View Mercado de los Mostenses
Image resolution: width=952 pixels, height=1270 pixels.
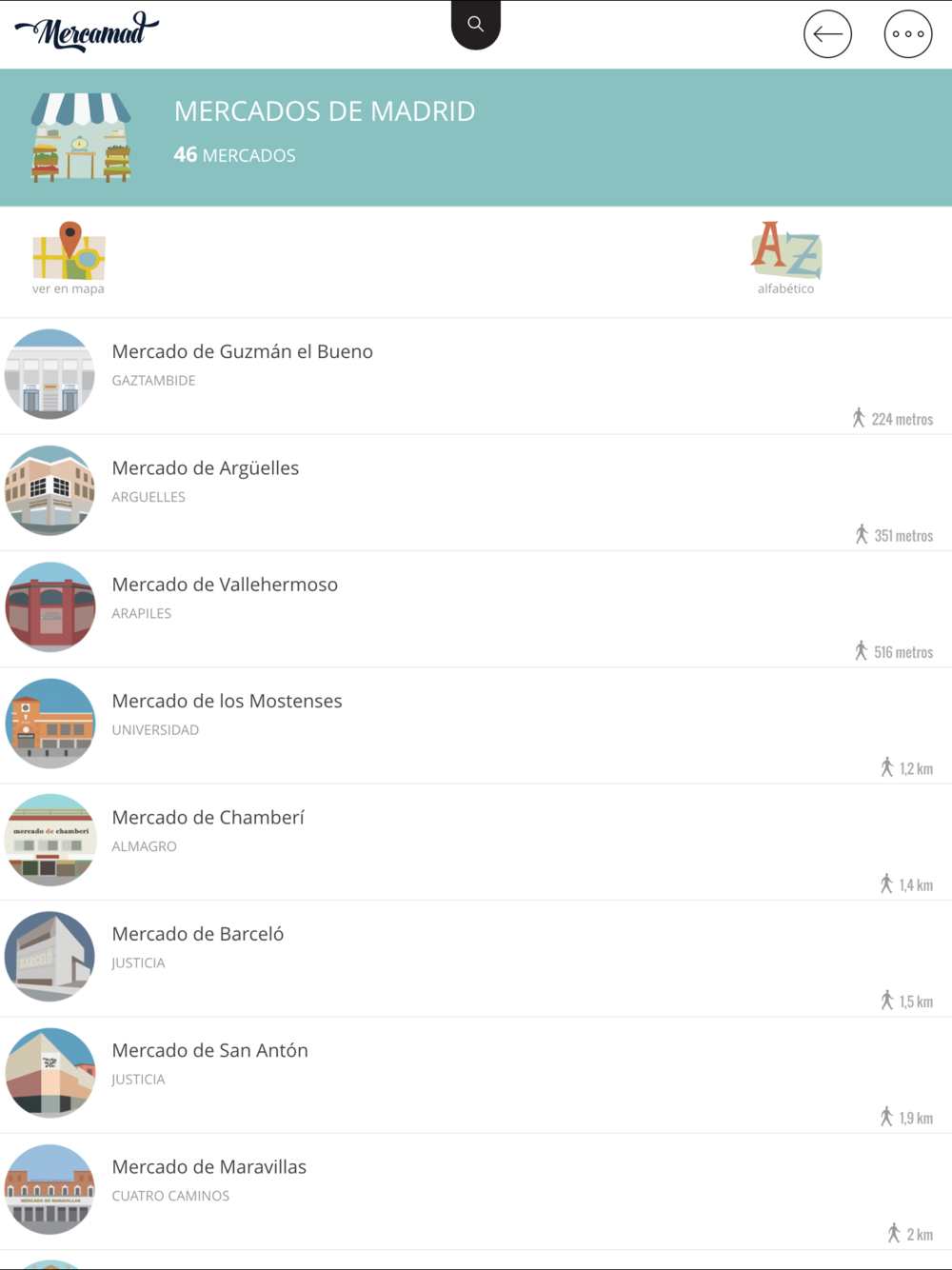[227, 702]
